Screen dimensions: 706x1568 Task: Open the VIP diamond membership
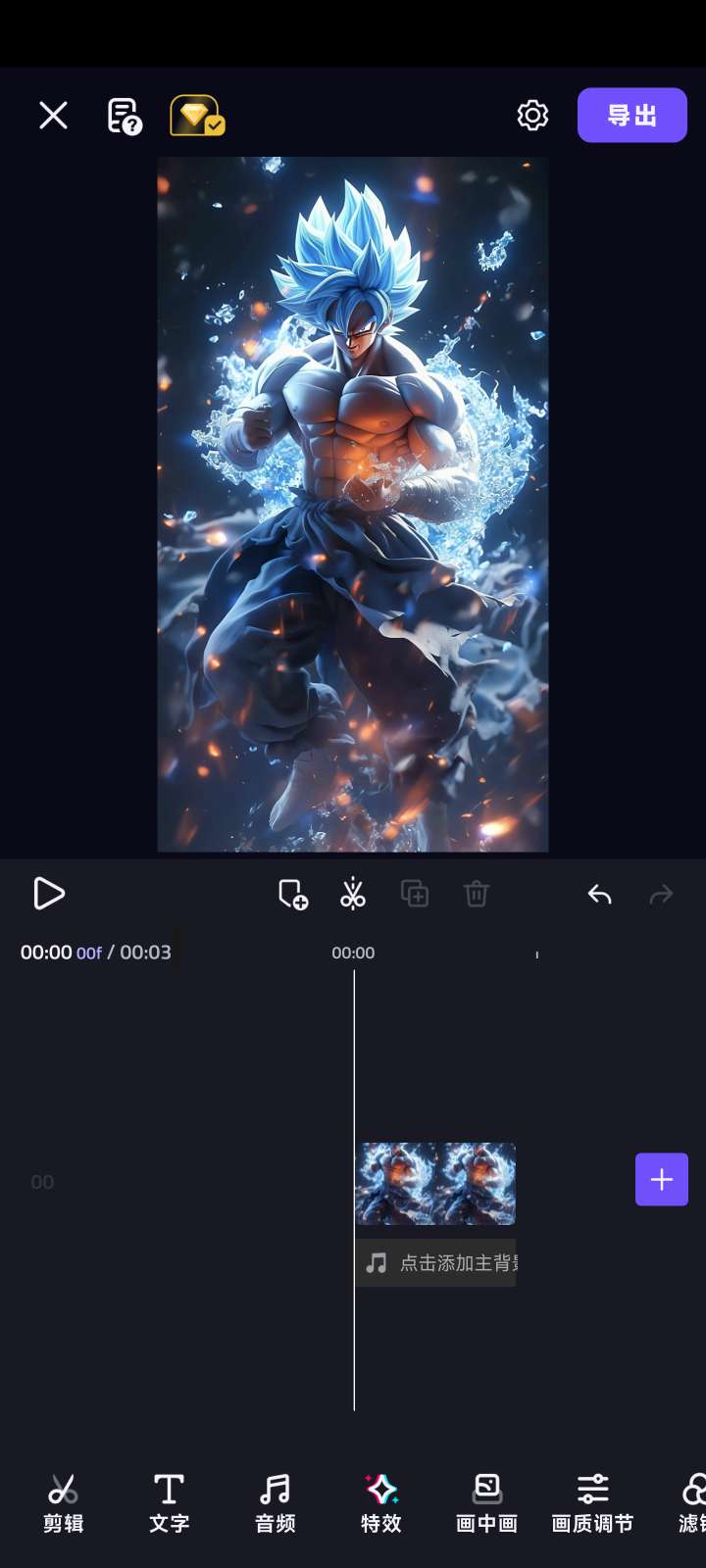[x=197, y=116]
